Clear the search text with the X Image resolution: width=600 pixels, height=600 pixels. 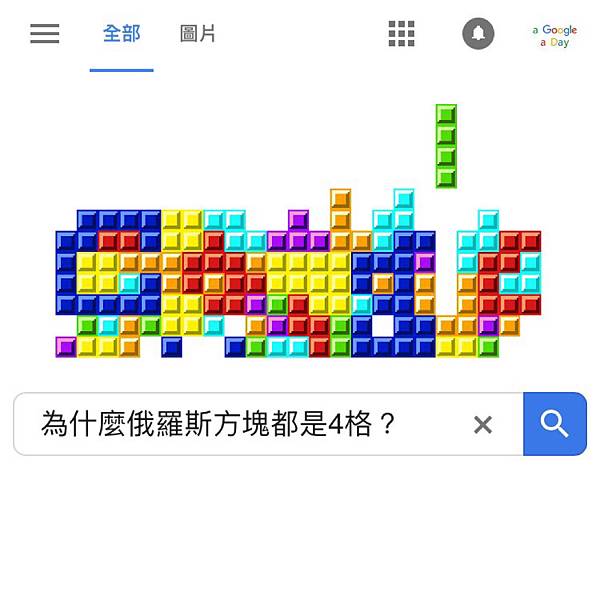(x=483, y=425)
